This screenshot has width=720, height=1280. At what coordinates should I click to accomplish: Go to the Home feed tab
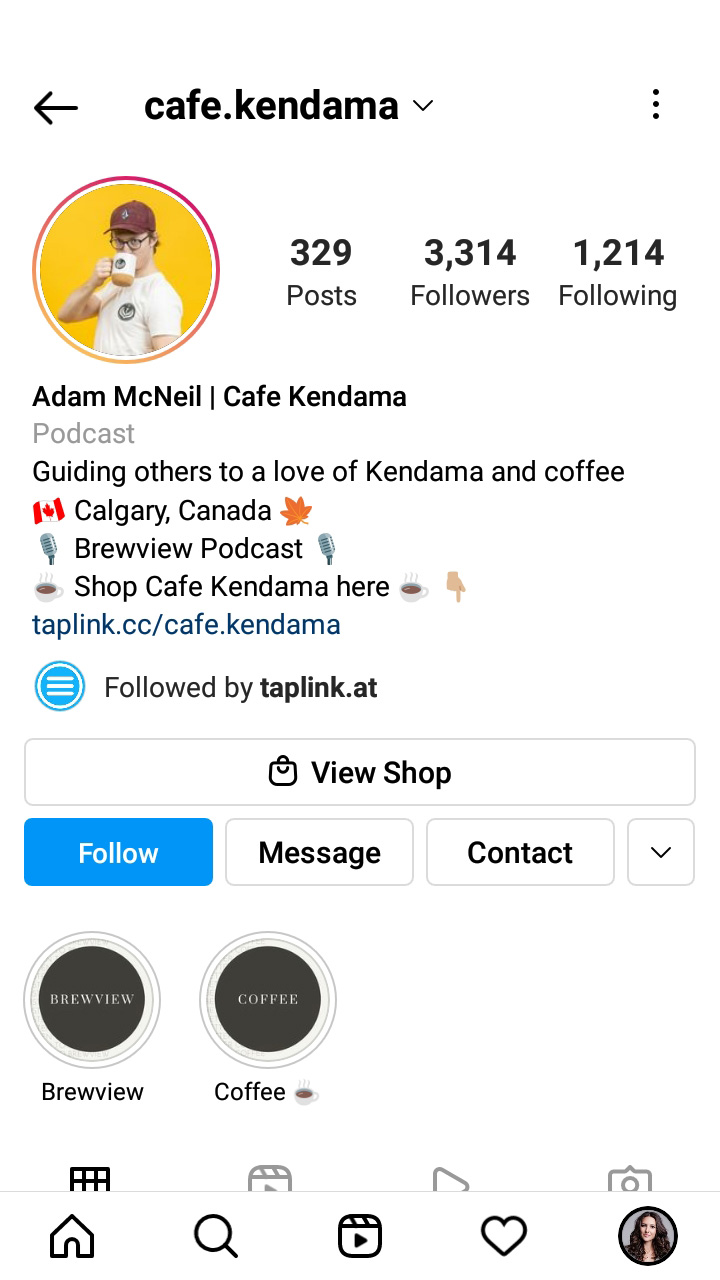pyautogui.click(x=72, y=1237)
